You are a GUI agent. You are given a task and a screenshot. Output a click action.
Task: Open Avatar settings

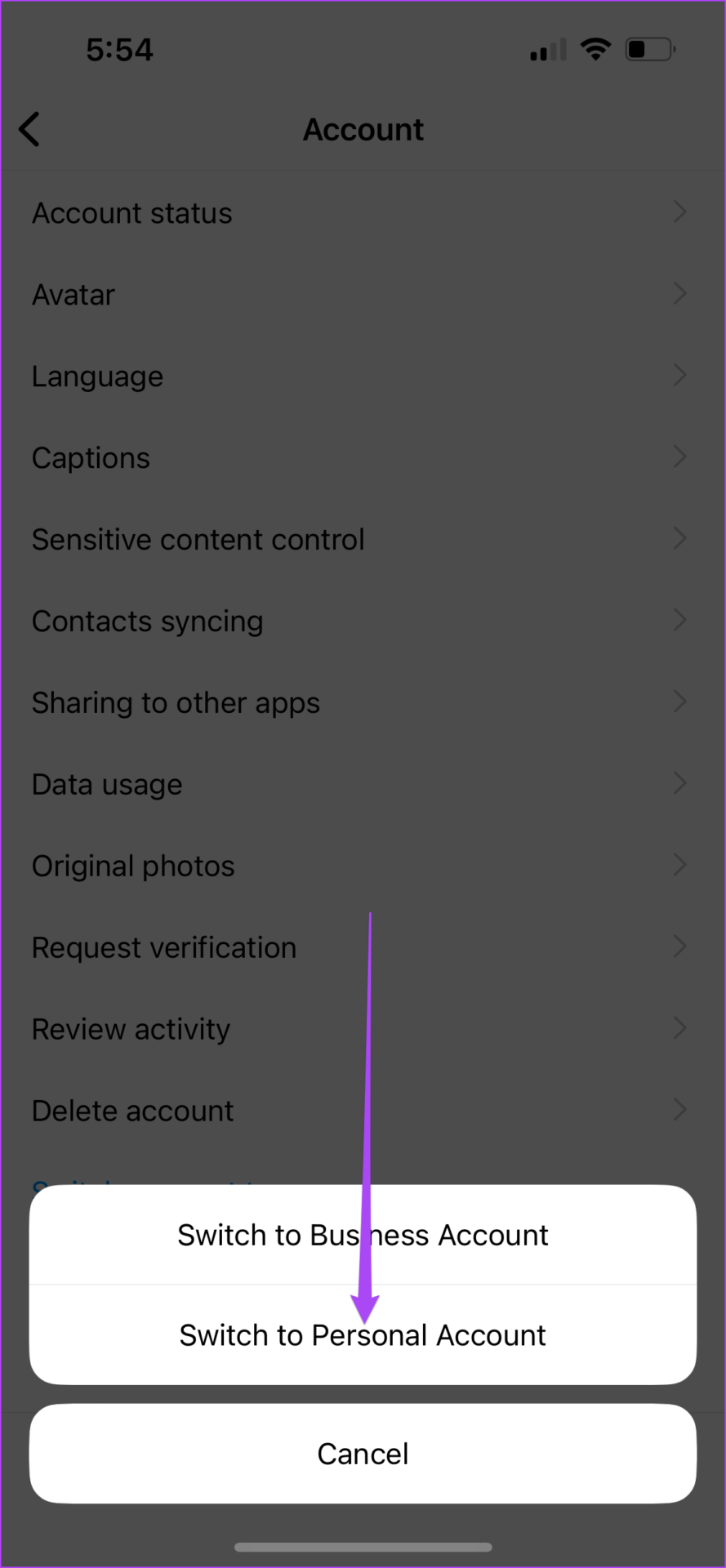pos(363,295)
